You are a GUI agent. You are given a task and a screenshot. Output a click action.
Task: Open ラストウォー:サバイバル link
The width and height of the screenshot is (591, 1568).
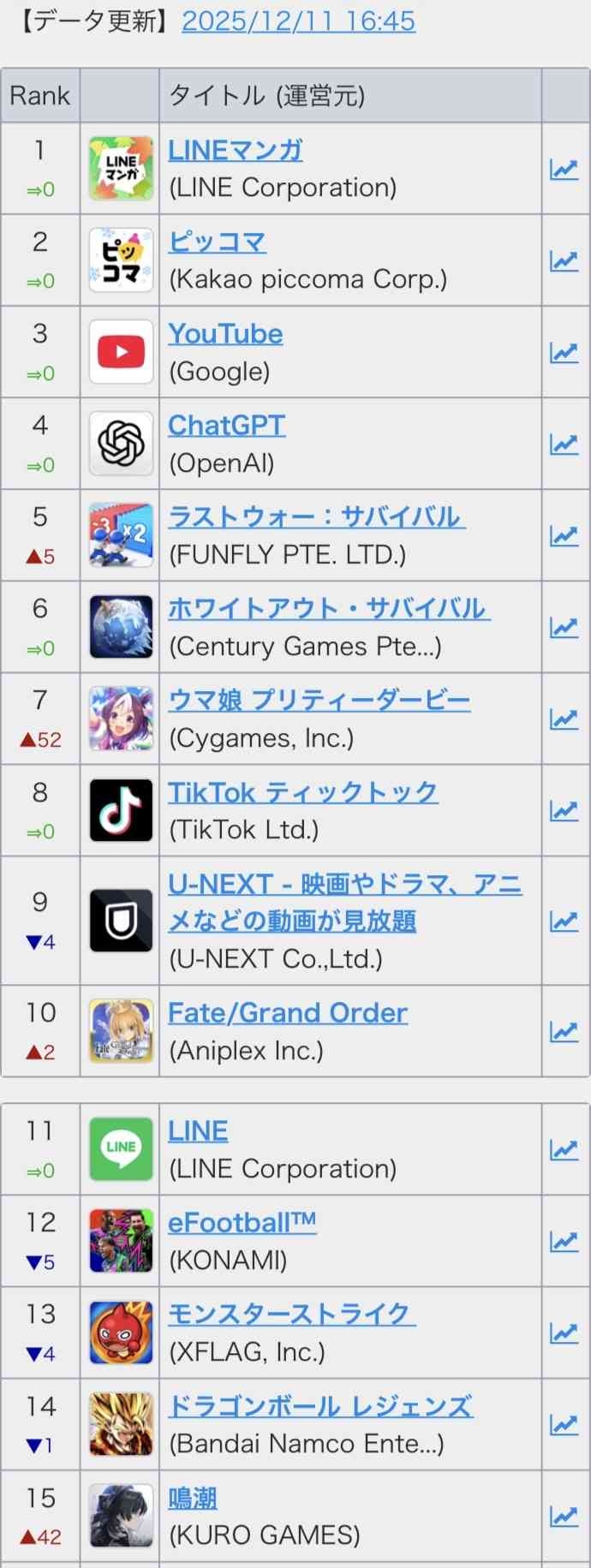tap(315, 517)
